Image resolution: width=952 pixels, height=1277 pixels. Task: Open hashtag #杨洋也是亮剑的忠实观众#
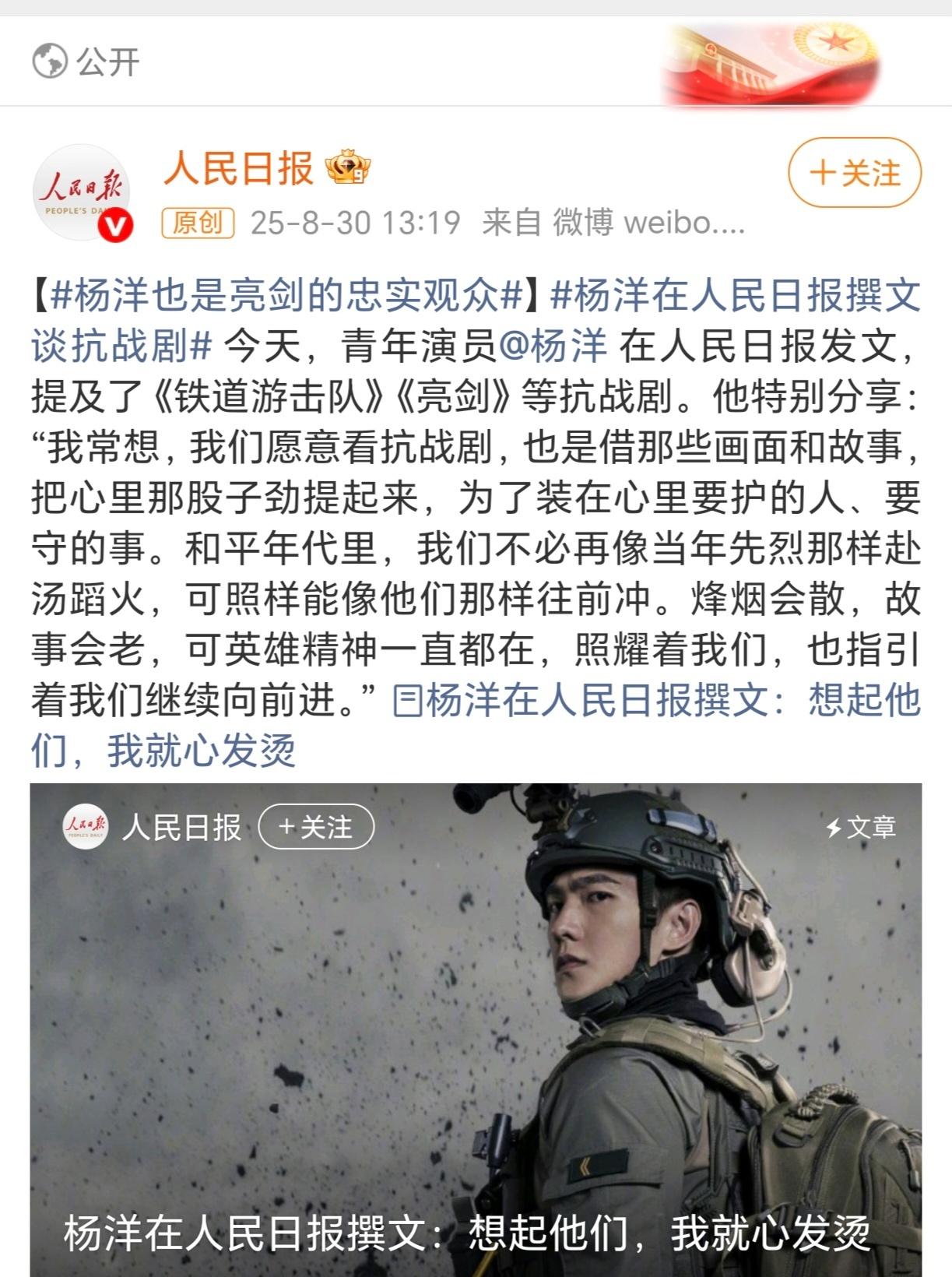(x=287, y=296)
